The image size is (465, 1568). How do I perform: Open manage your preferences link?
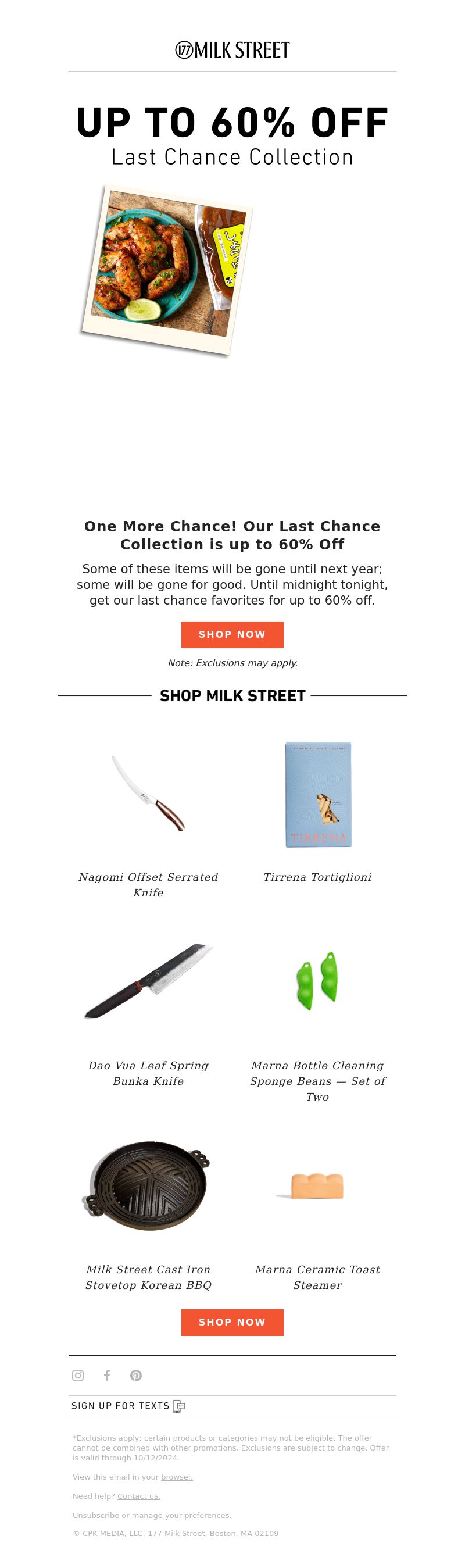click(181, 1515)
